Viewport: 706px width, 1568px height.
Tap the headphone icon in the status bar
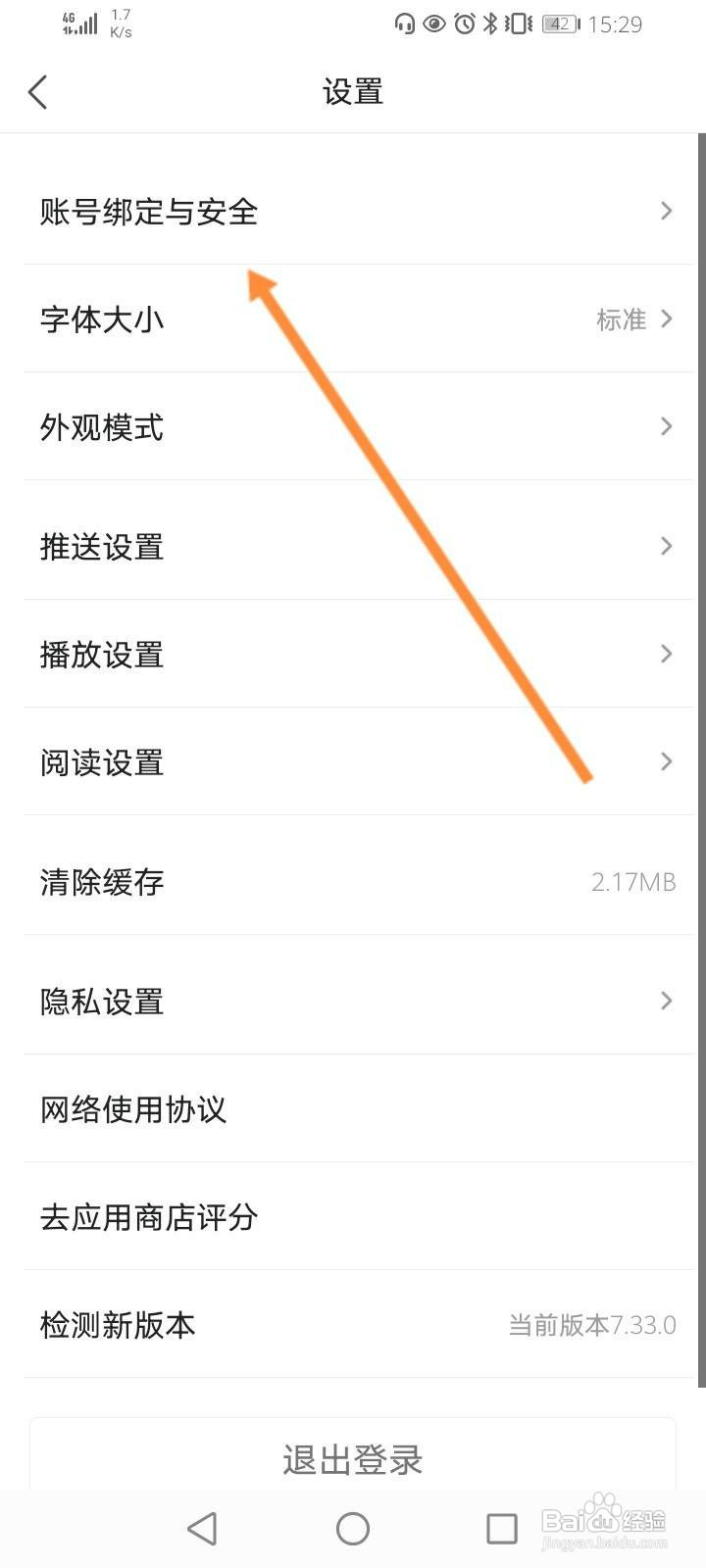[408, 24]
